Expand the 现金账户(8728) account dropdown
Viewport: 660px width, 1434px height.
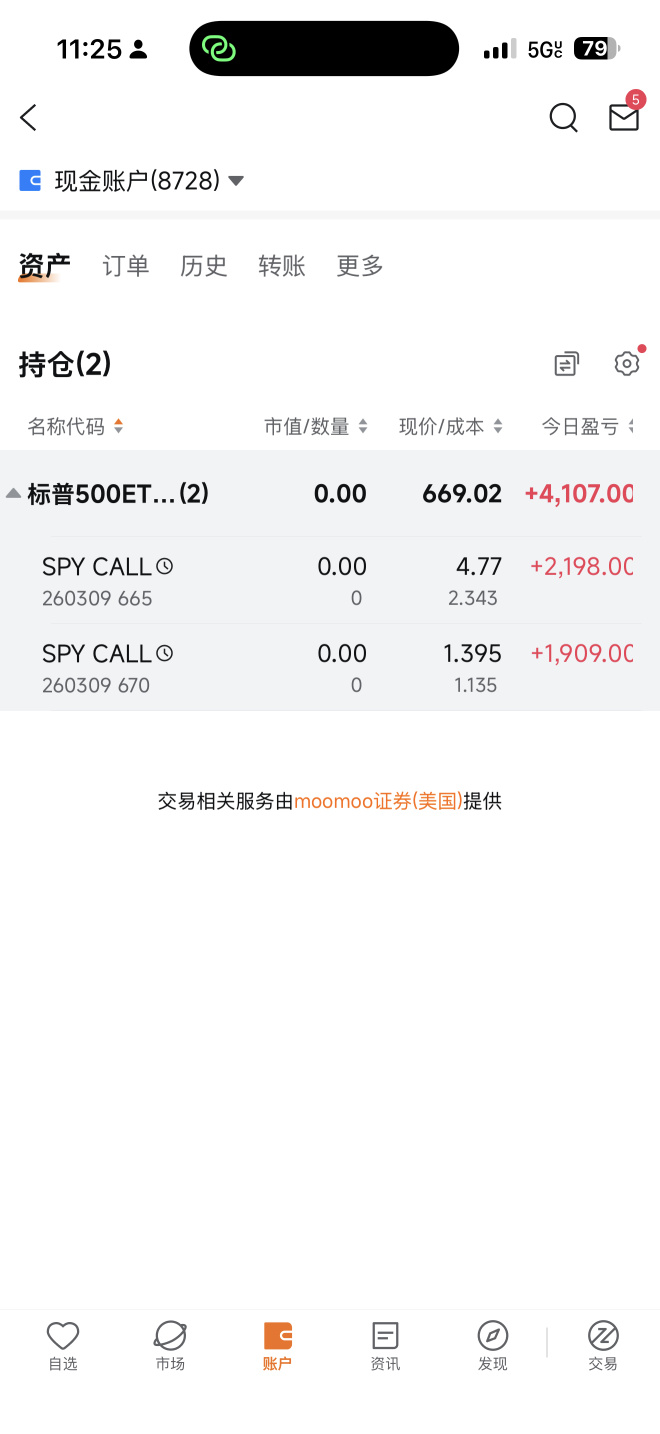[x=132, y=181]
